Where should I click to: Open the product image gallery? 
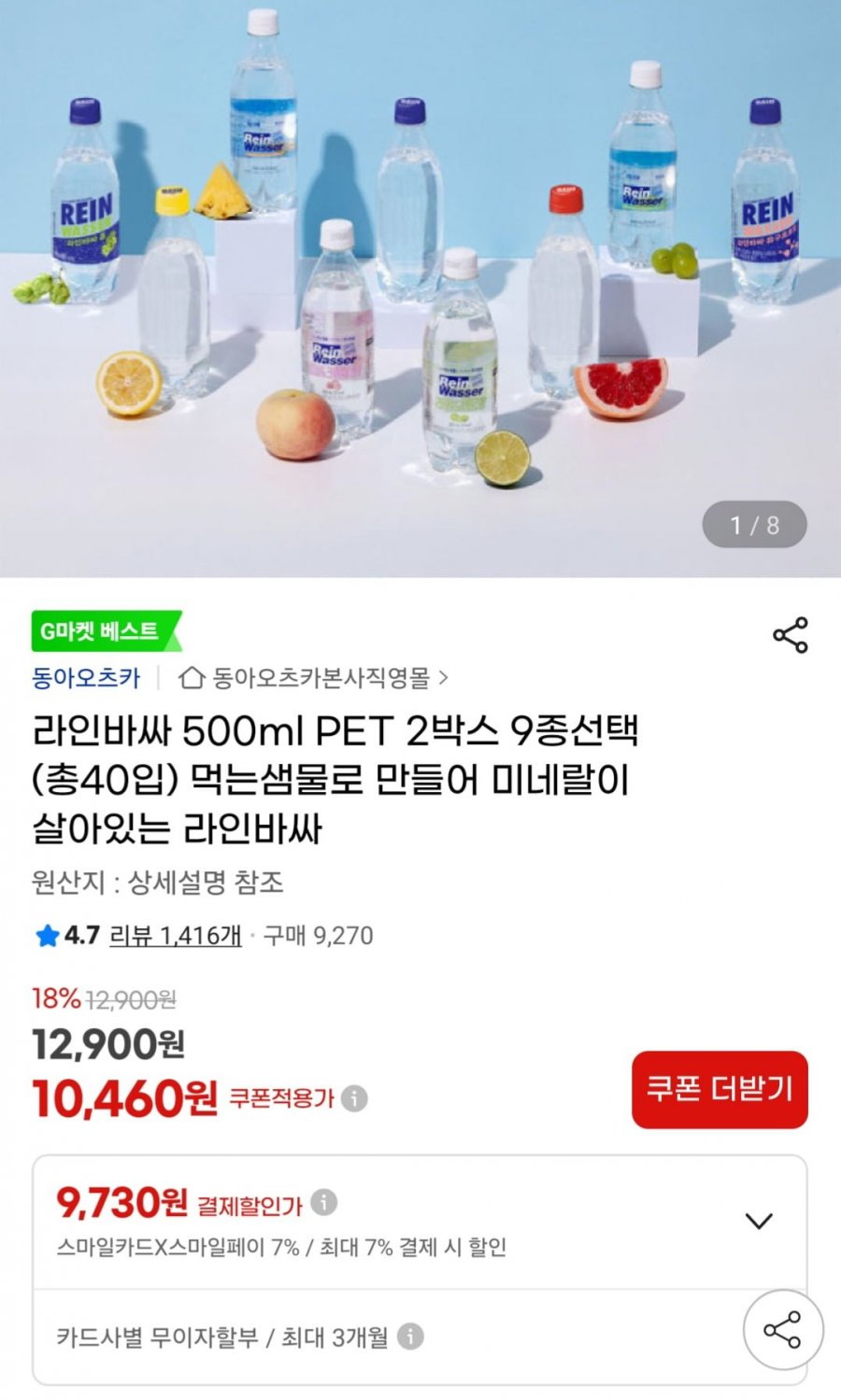(420, 280)
